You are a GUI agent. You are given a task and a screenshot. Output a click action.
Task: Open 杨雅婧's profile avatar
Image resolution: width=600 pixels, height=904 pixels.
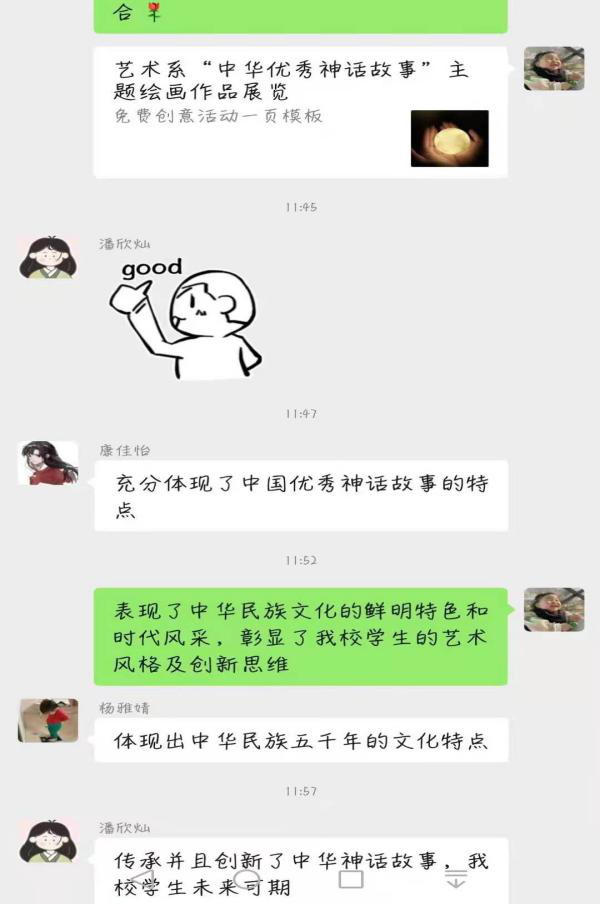[x=48, y=721]
